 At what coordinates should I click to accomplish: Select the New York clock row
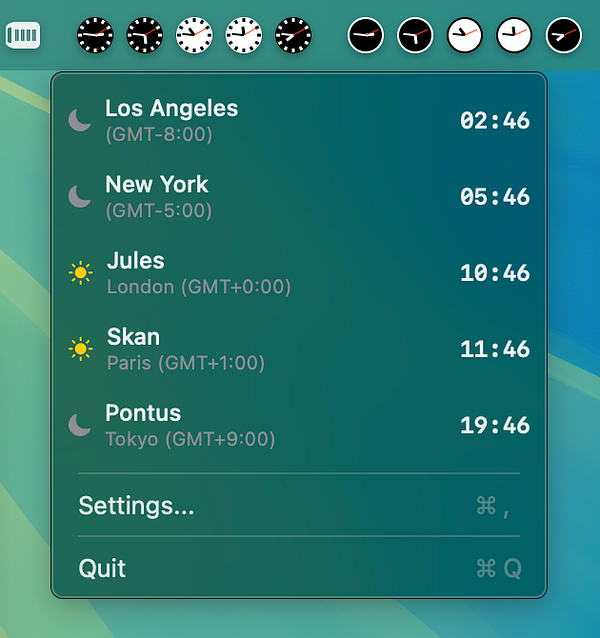[298, 196]
